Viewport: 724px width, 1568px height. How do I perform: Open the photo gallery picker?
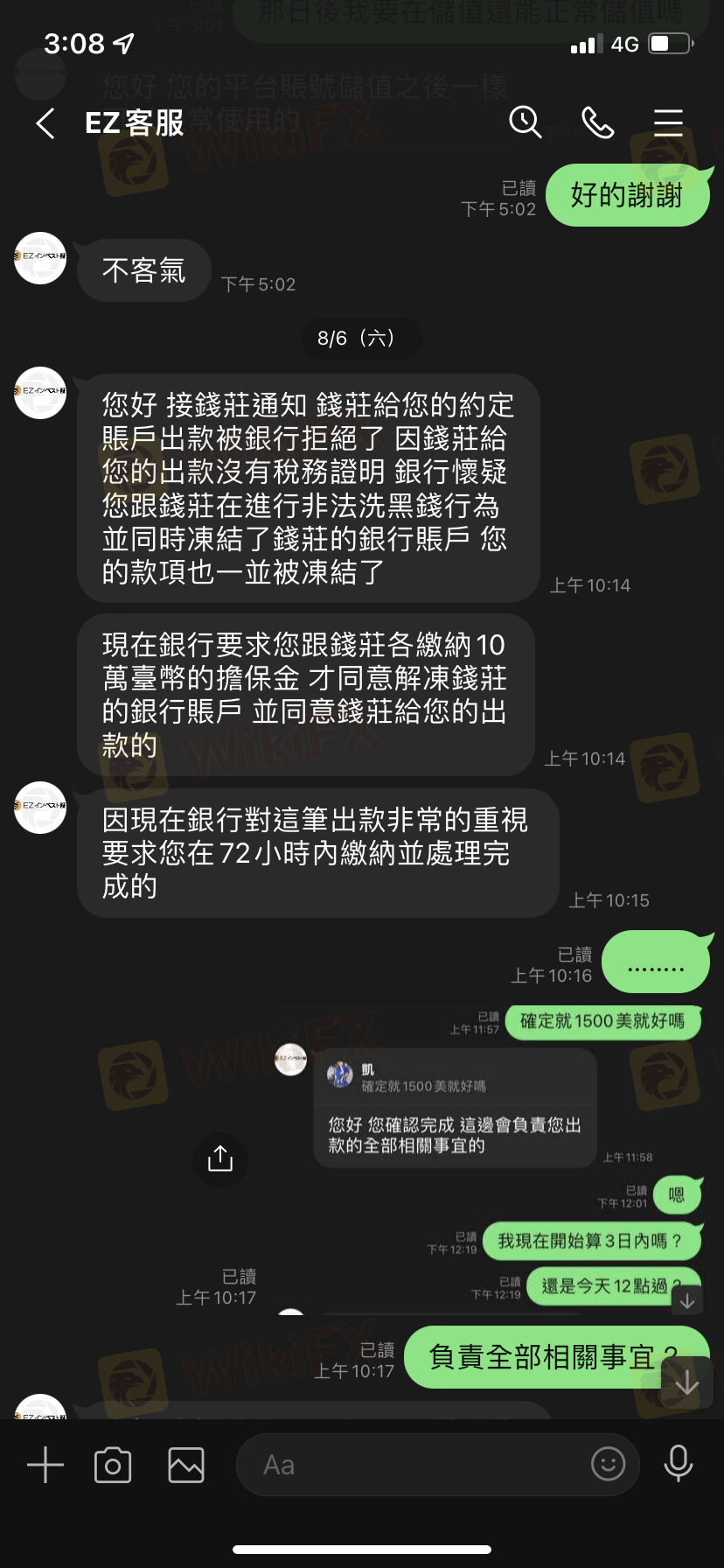(x=186, y=1465)
